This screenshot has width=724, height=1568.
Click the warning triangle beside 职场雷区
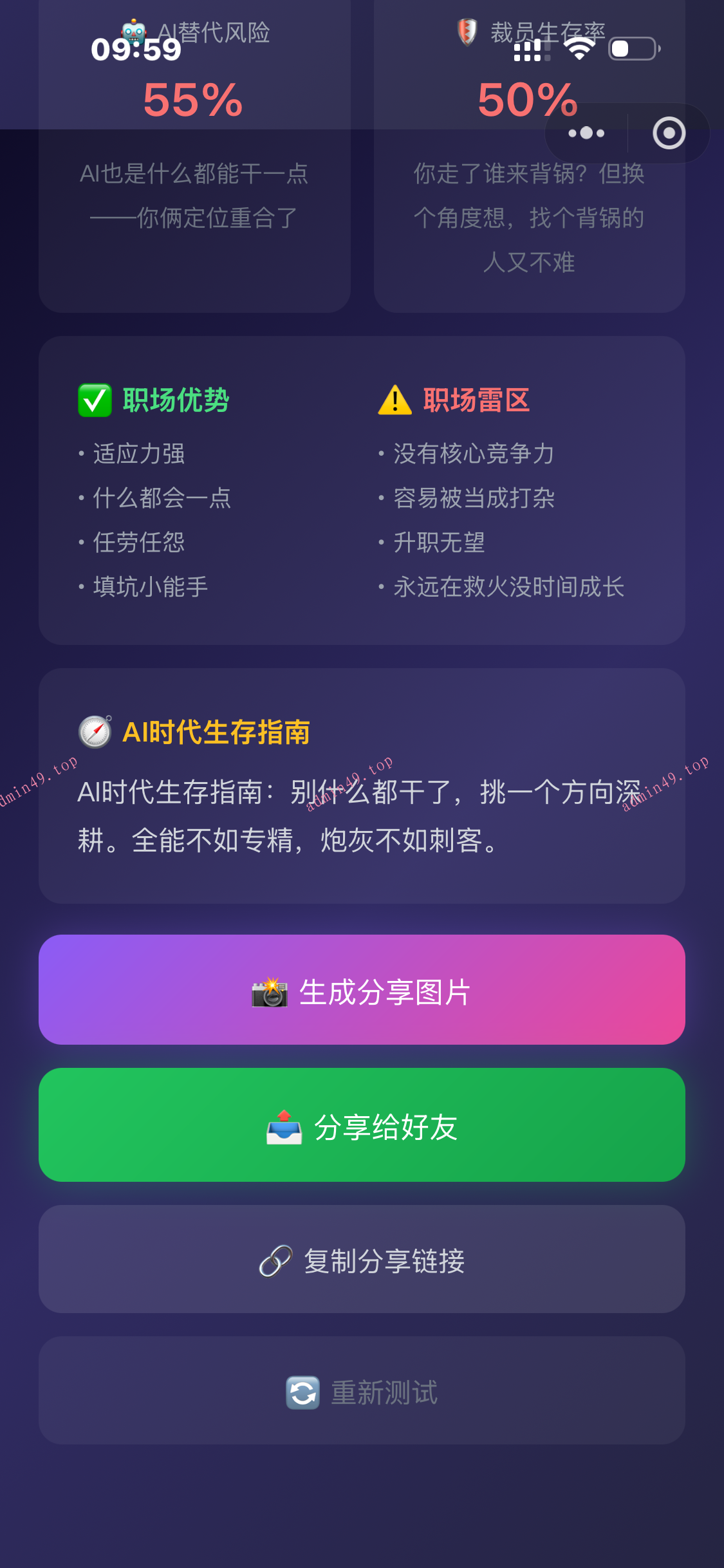tap(394, 400)
